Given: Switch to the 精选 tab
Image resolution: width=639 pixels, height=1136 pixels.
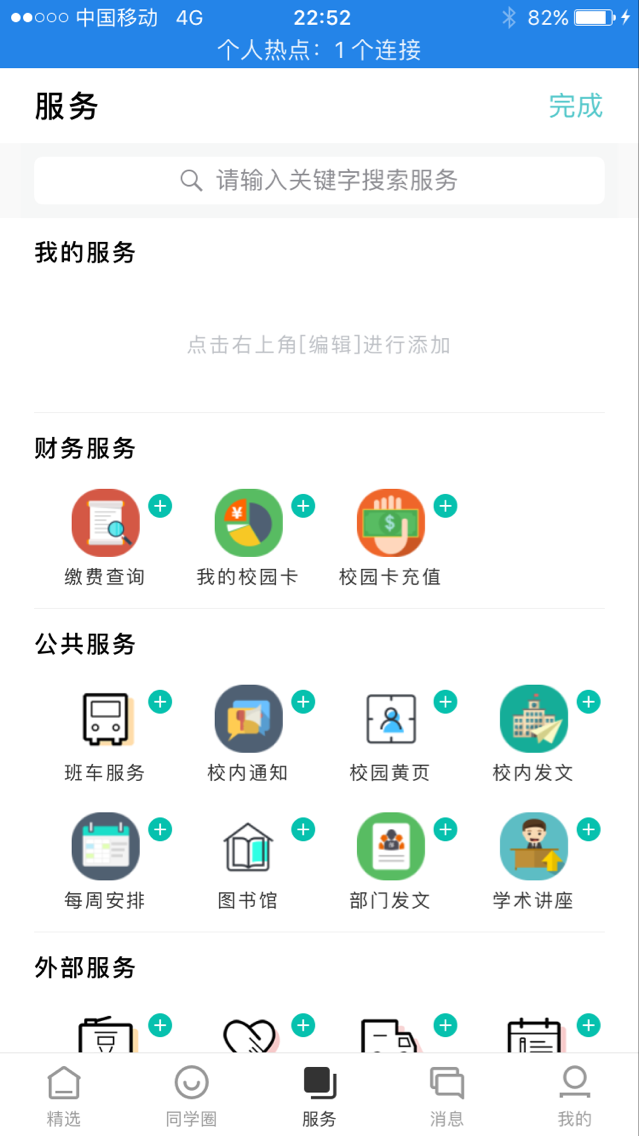Looking at the screenshot, I should click(x=64, y=1096).
